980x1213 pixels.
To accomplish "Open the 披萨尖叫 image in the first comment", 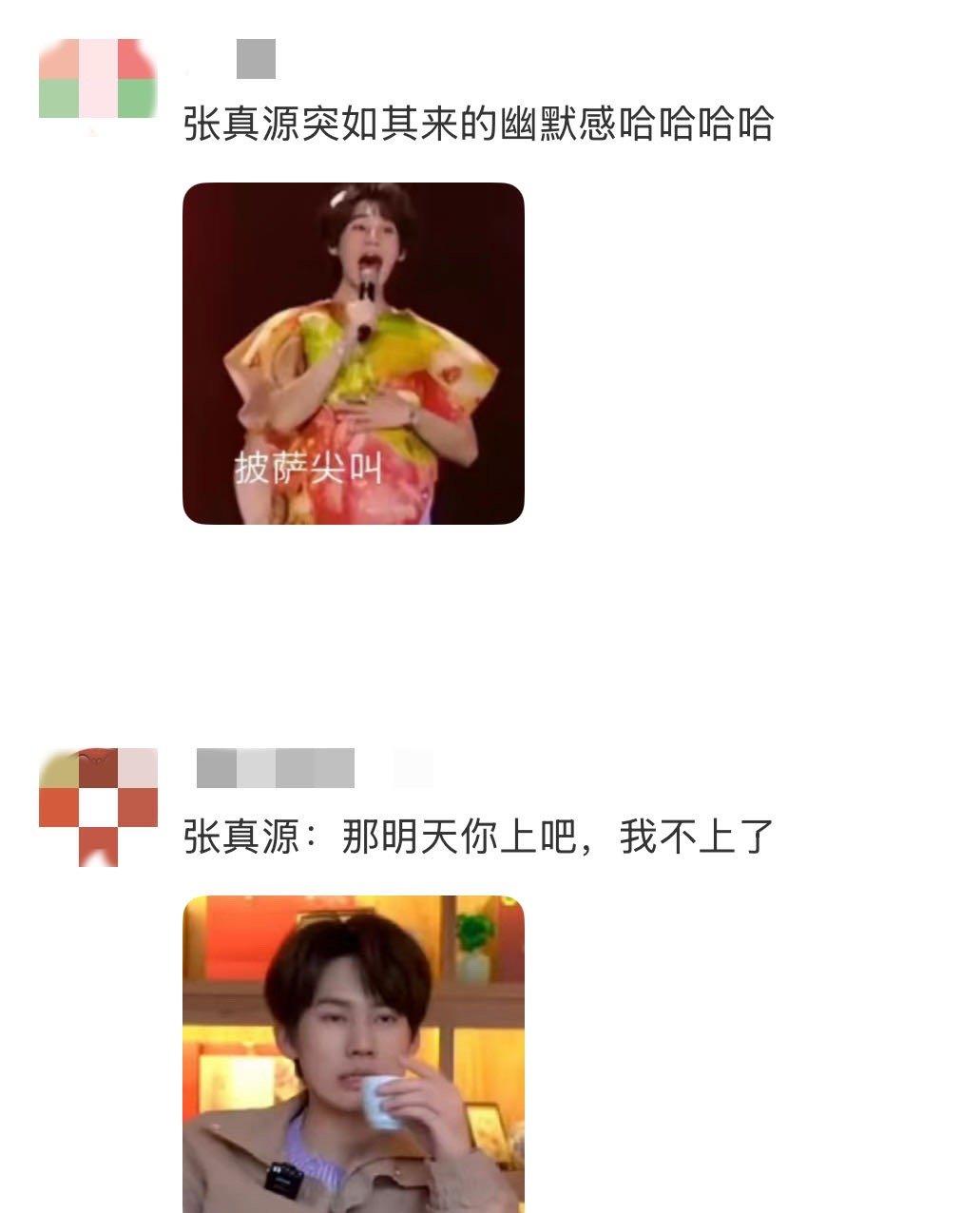I will click(x=353, y=353).
